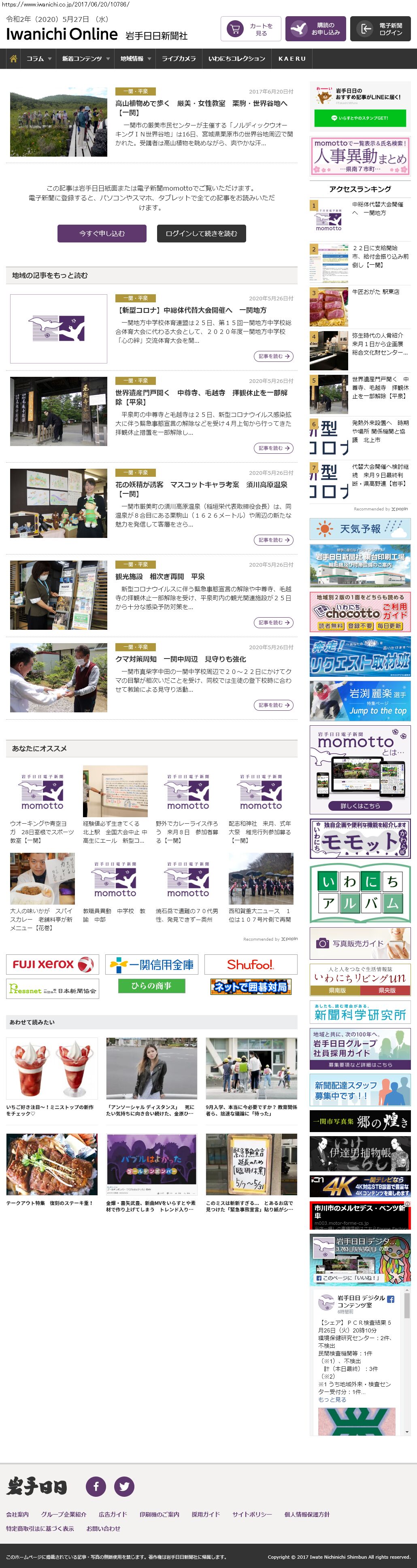Open the cart via カートを見る
Image resolution: width=417 pixels, height=1568 pixels.
click(x=250, y=29)
